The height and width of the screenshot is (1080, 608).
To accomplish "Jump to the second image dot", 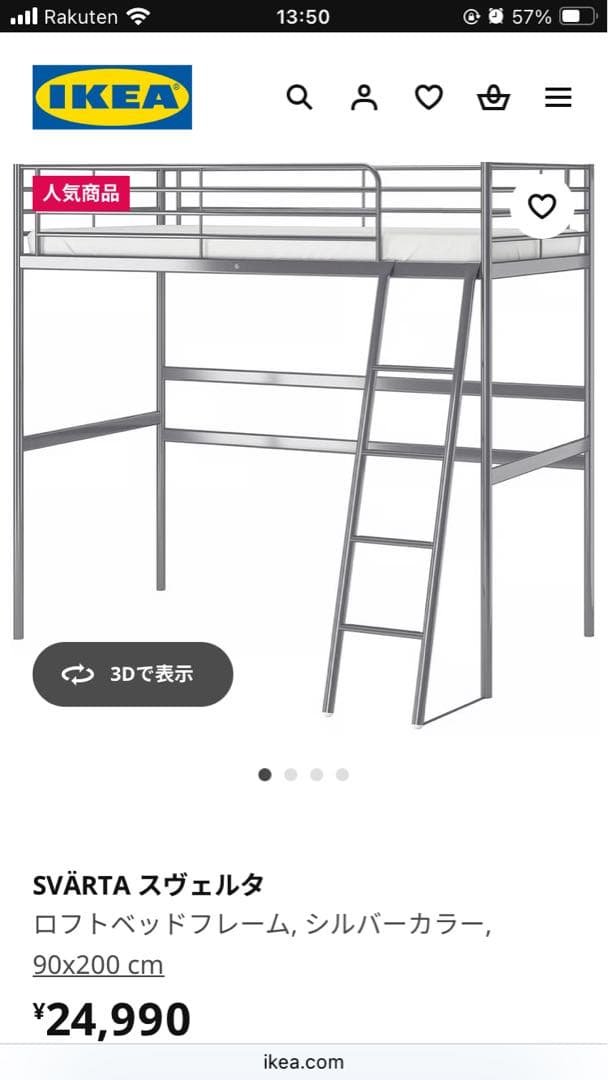I will (291, 774).
